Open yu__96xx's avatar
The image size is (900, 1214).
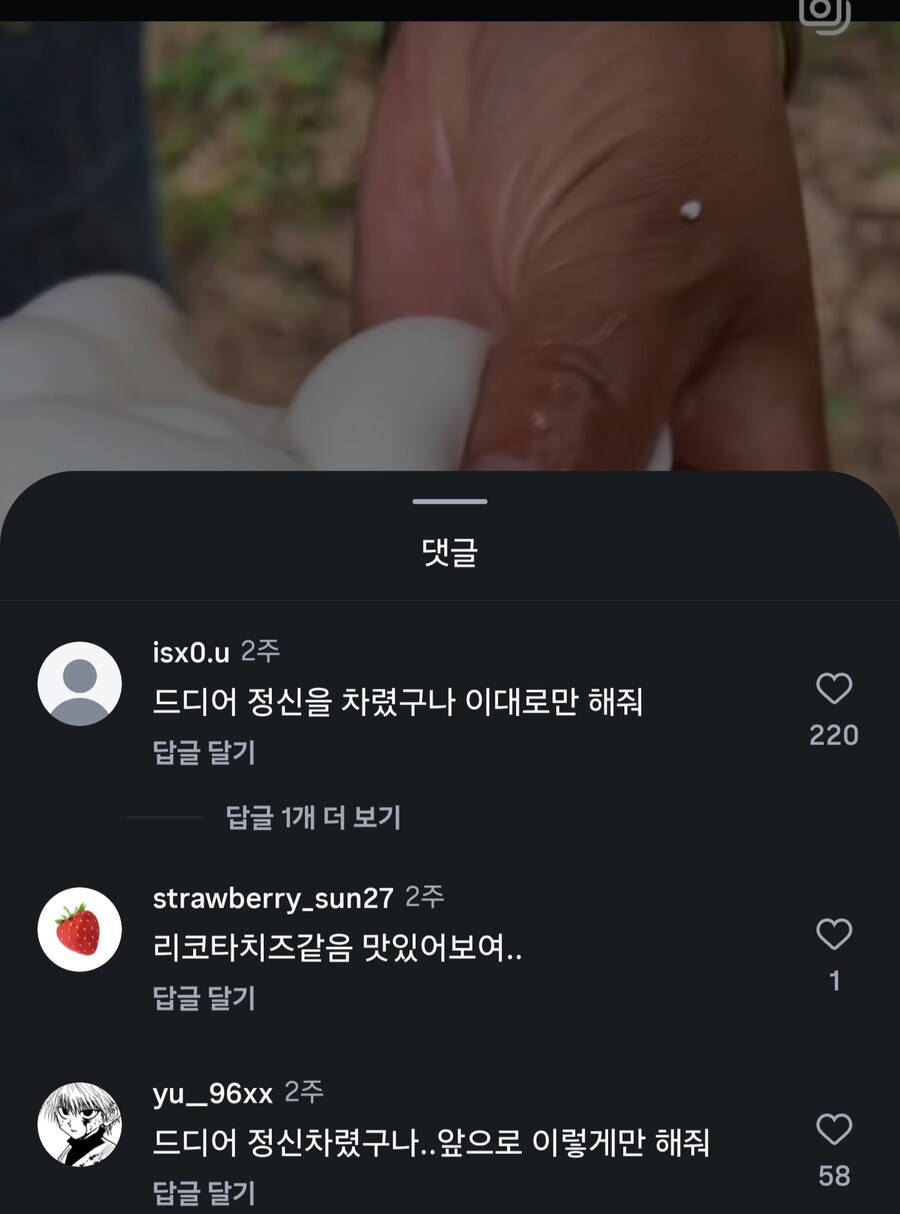(80, 1124)
